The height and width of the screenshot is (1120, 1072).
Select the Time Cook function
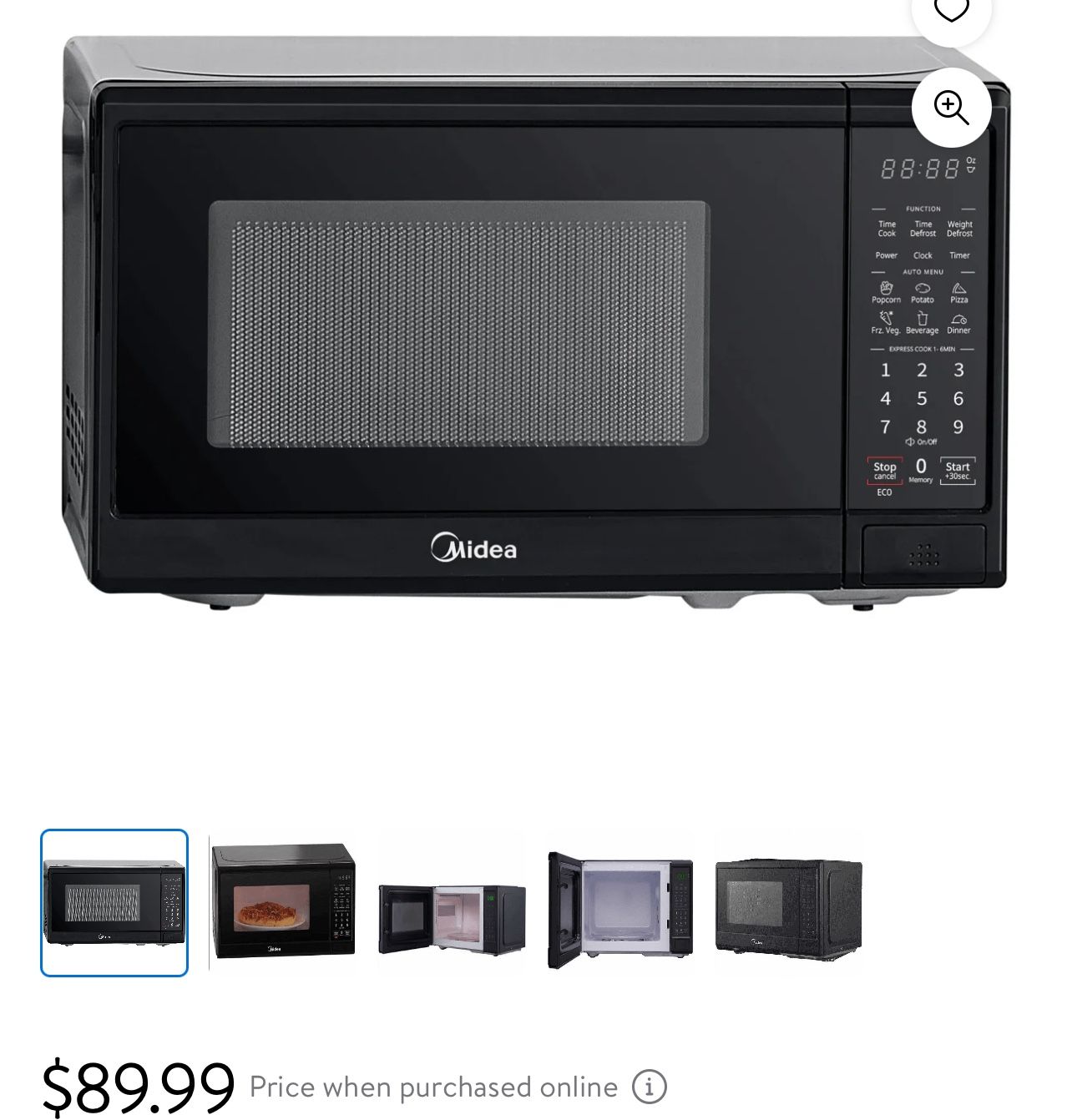887,228
